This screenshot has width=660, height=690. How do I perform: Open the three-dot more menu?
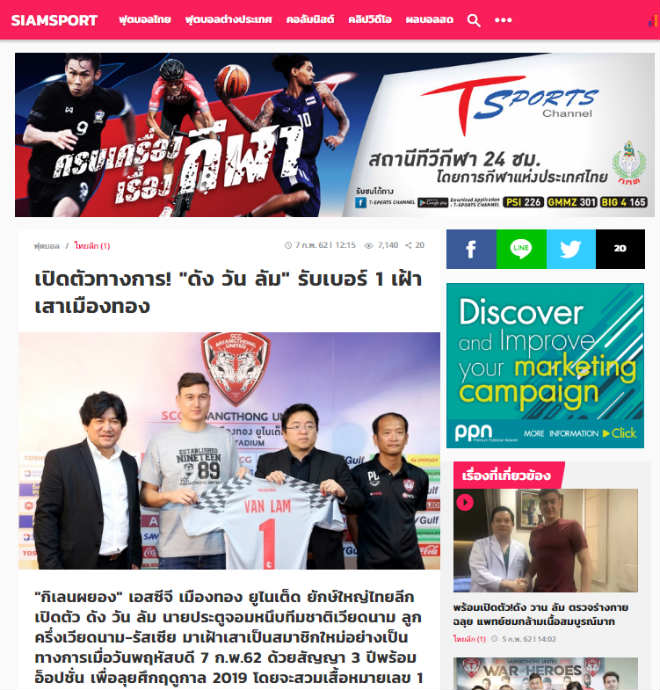[503, 20]
